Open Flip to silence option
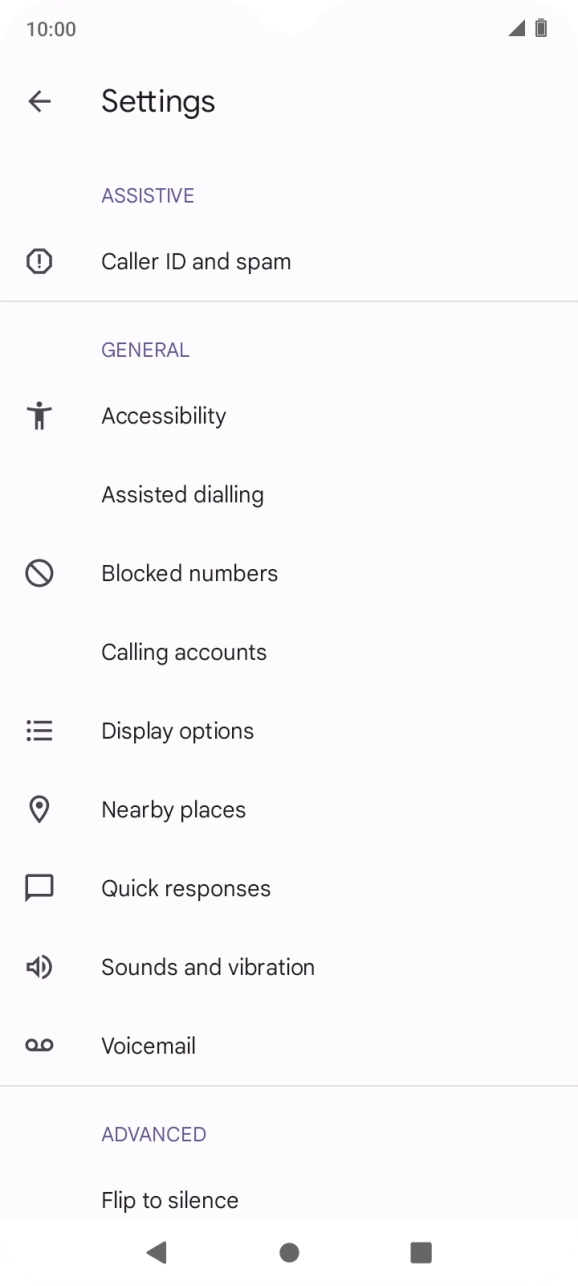The width and height of the screenshot is (578, 1286). pyautogui.click(x=289, y=1200)
